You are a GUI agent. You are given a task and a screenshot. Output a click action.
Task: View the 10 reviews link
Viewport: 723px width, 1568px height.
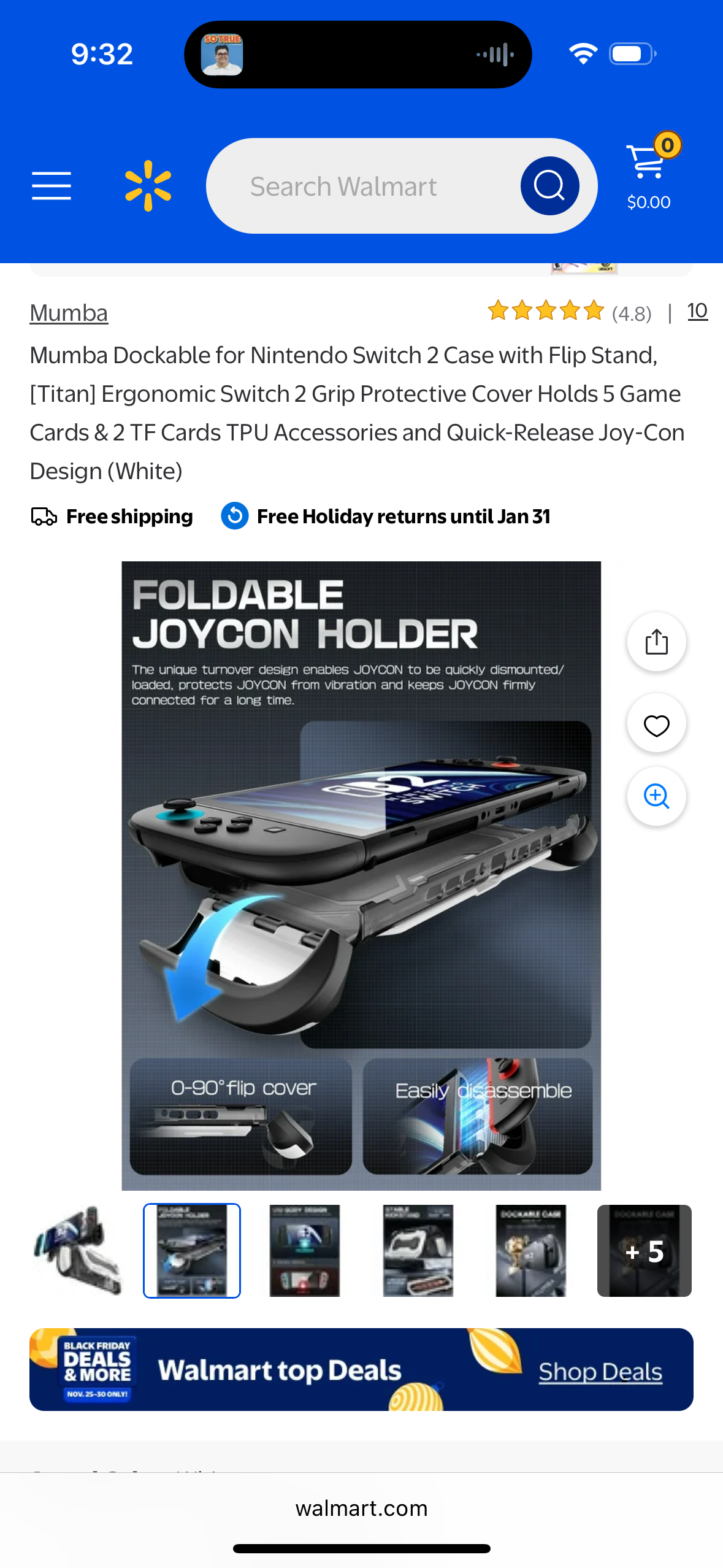(x=697, y=311)
